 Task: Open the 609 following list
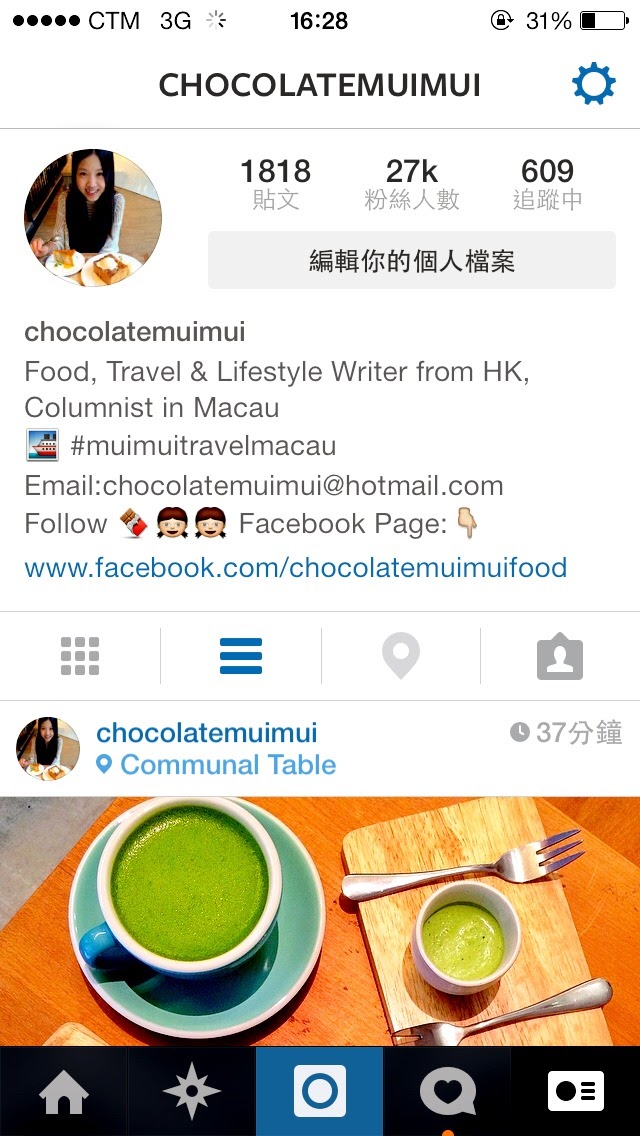point(547,184)
